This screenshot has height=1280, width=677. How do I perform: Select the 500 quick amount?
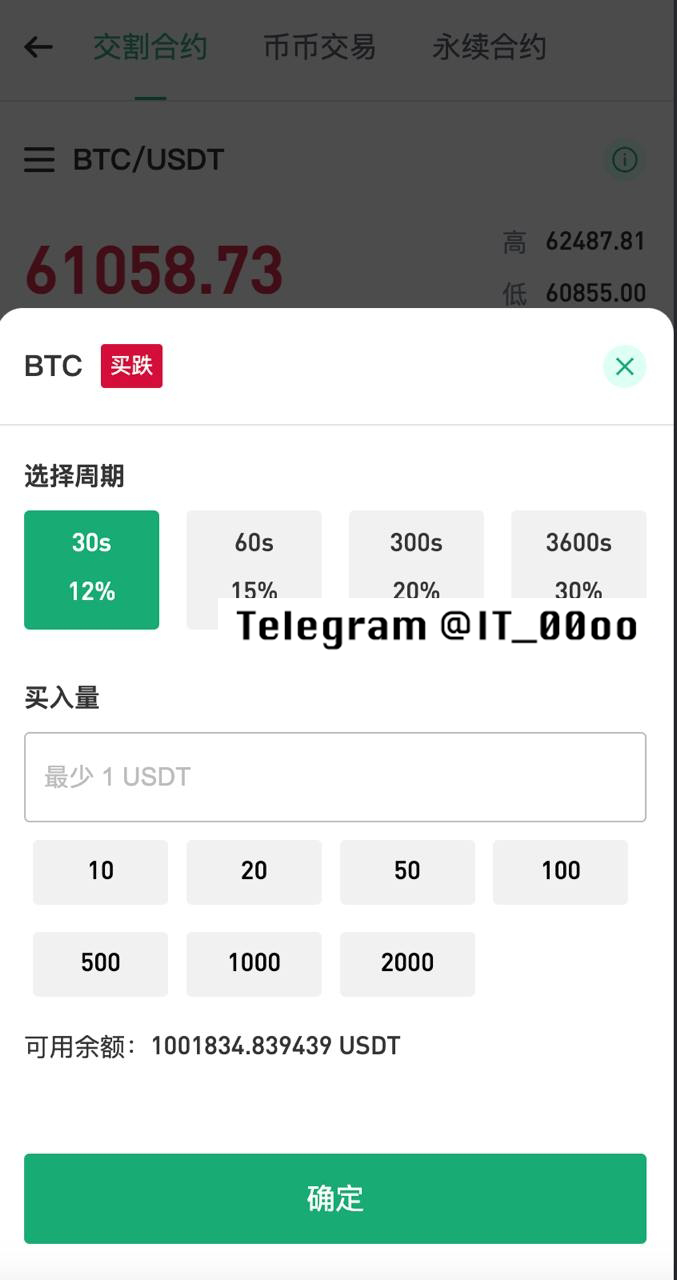(x=100, y=963)
